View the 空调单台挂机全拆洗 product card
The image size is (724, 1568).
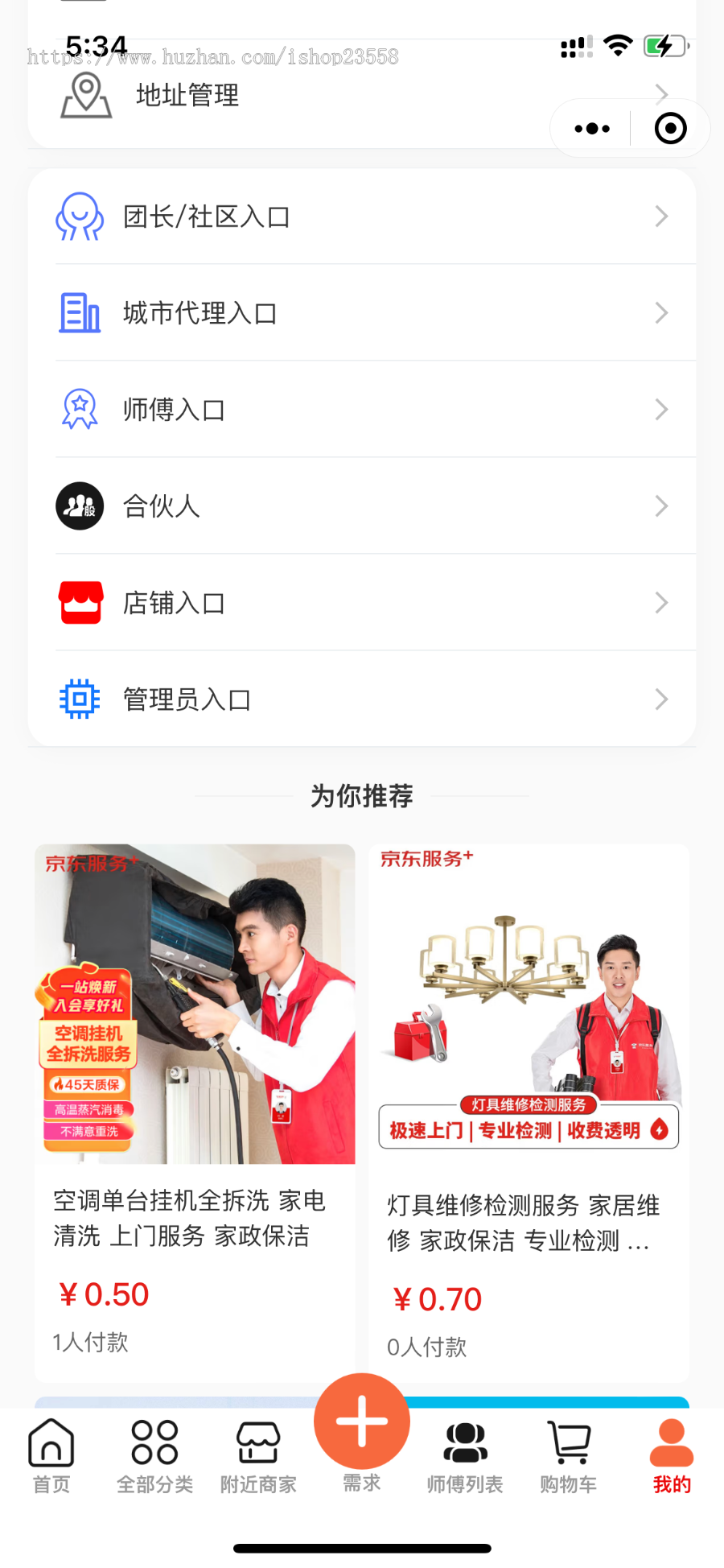[195, 1113]
